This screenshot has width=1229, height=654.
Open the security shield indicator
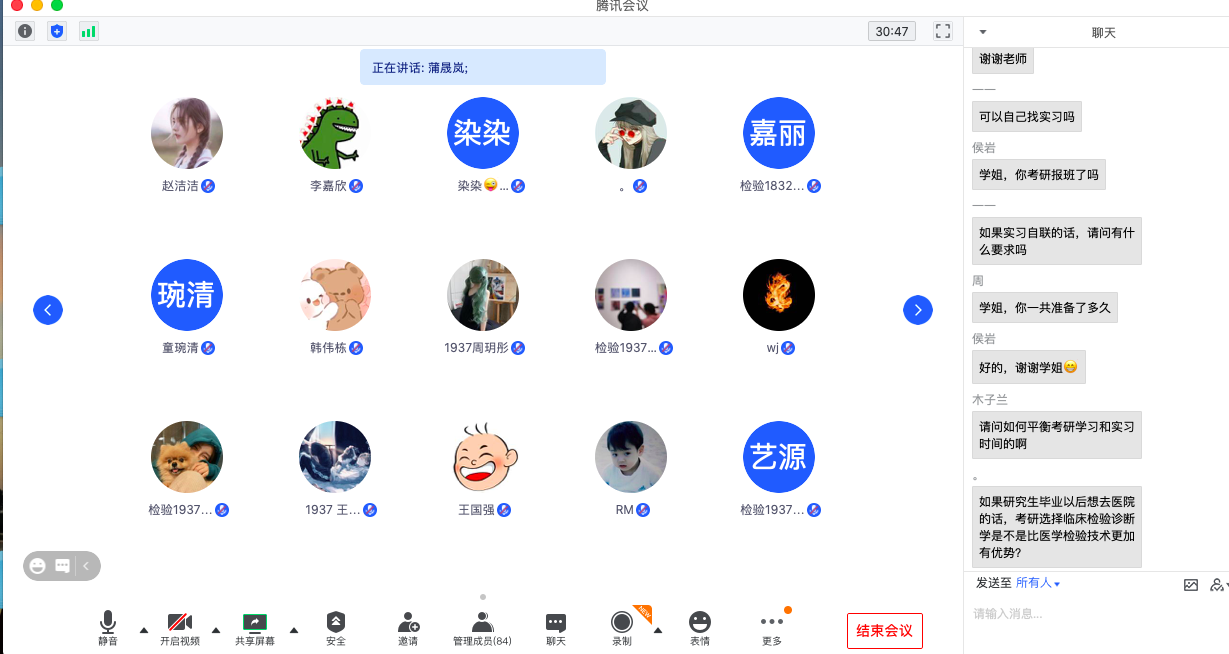57,31
